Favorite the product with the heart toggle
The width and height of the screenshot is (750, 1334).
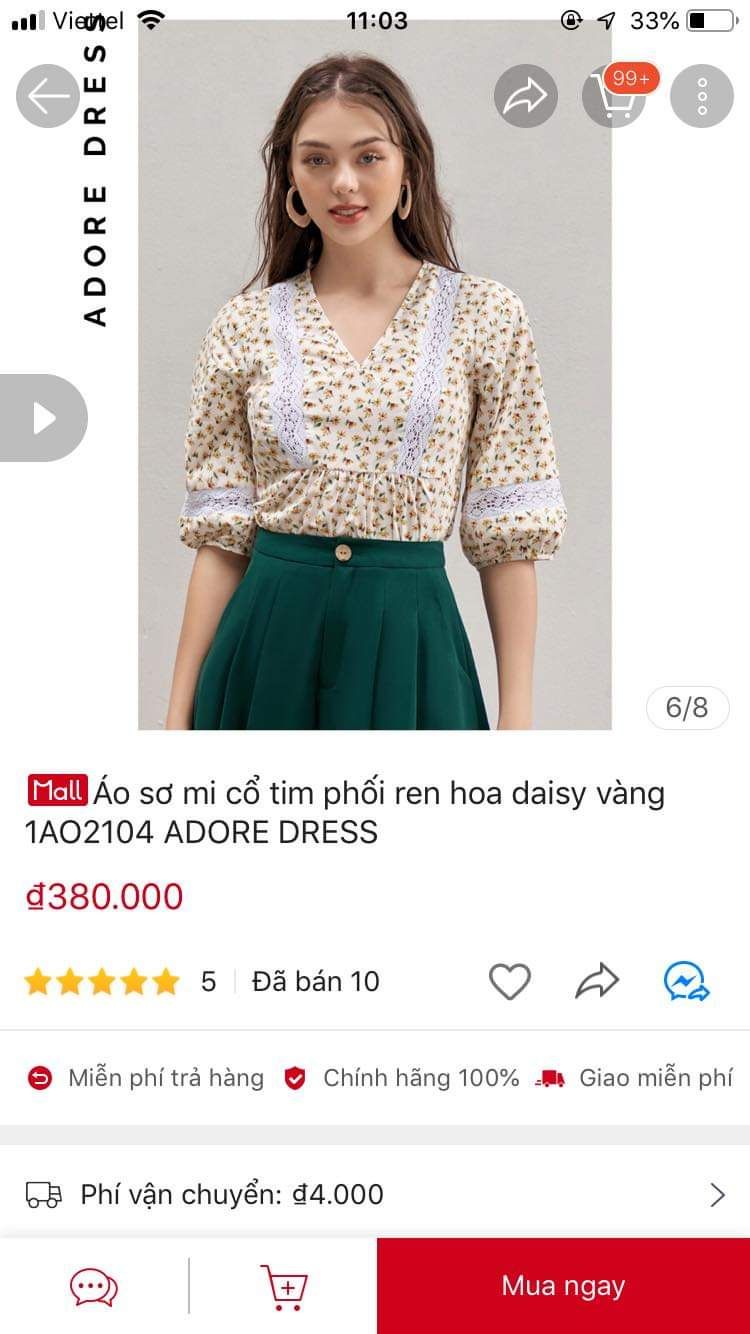pyautogui.click(x=510, y=982)
